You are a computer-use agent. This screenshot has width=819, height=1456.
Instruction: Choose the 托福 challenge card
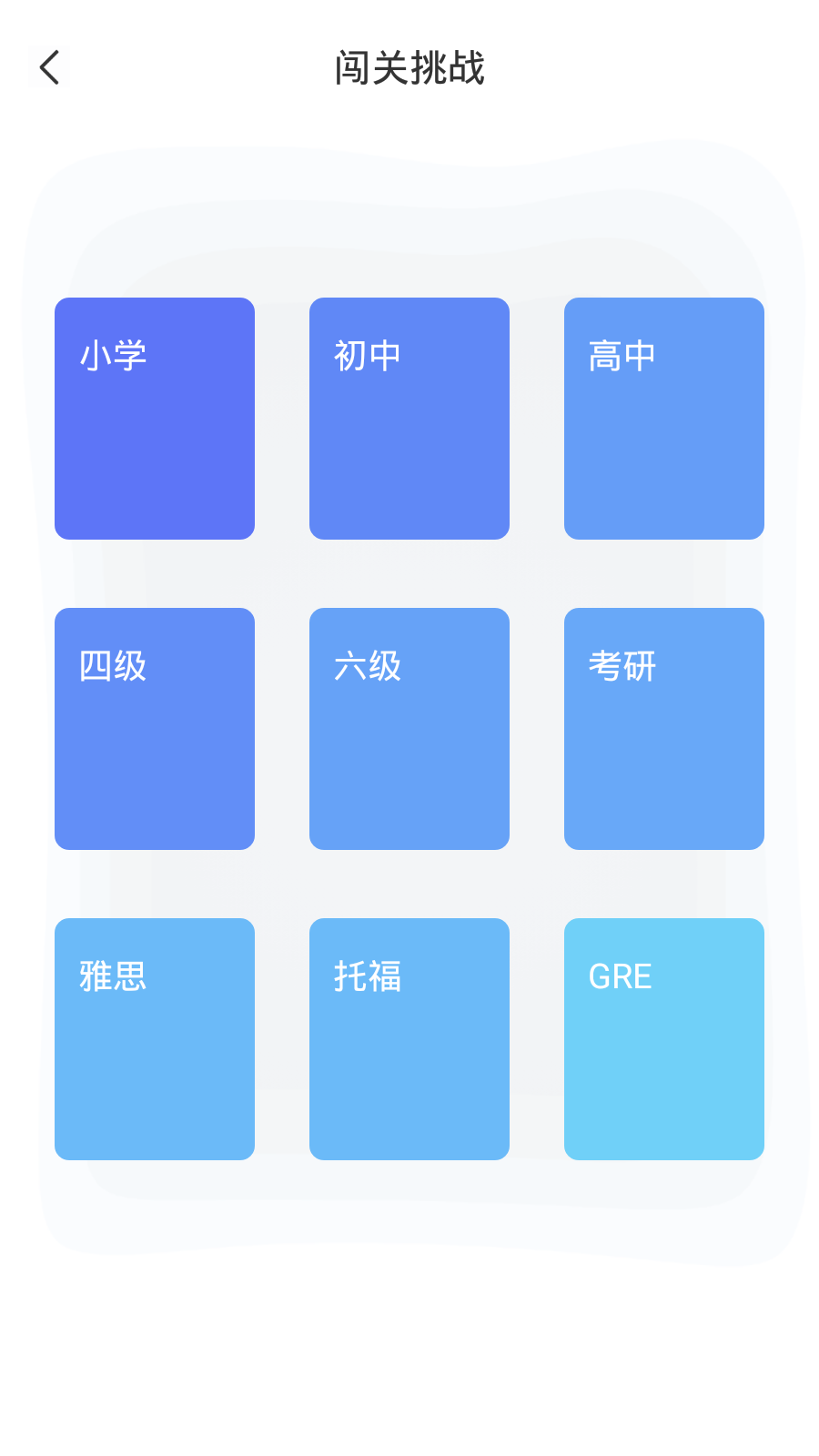[x=409, y=1038]
